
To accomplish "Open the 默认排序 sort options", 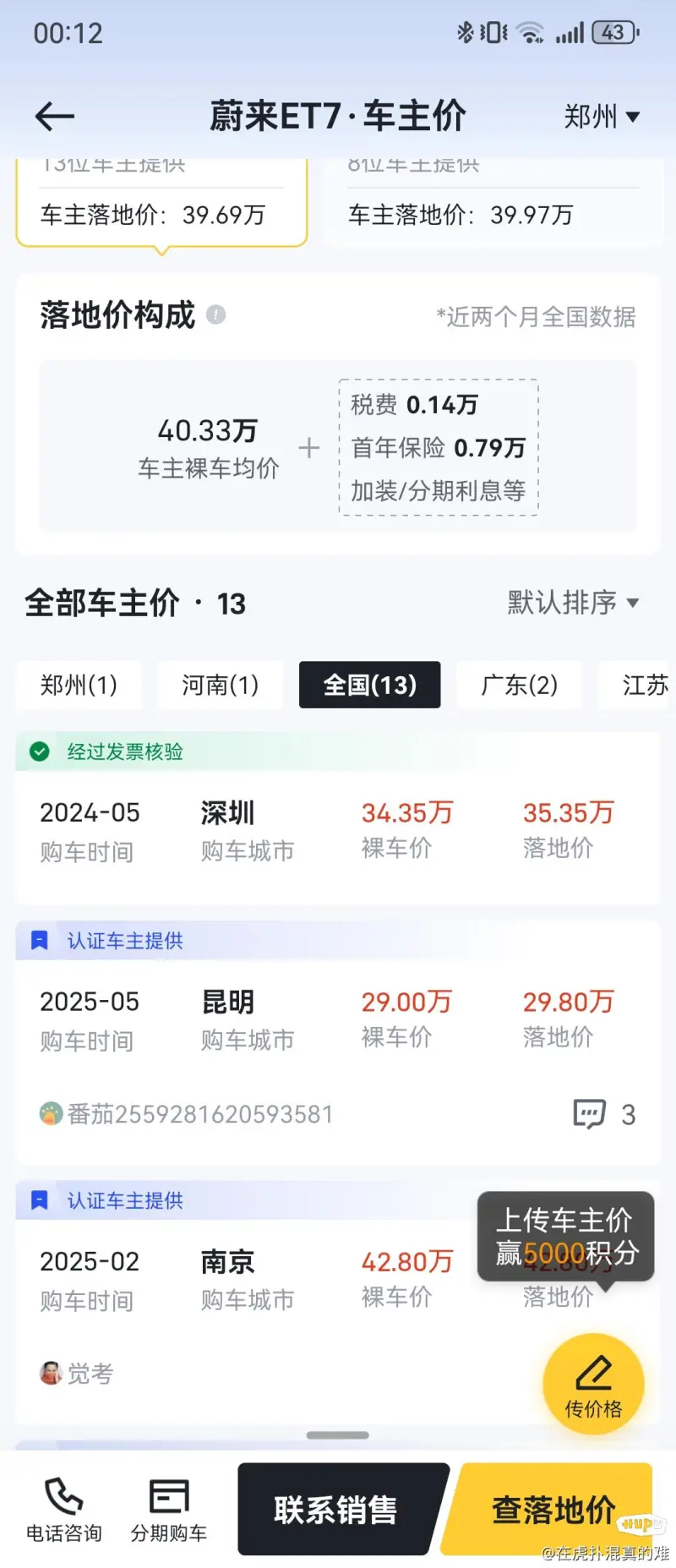I will (x=571, y=602).
